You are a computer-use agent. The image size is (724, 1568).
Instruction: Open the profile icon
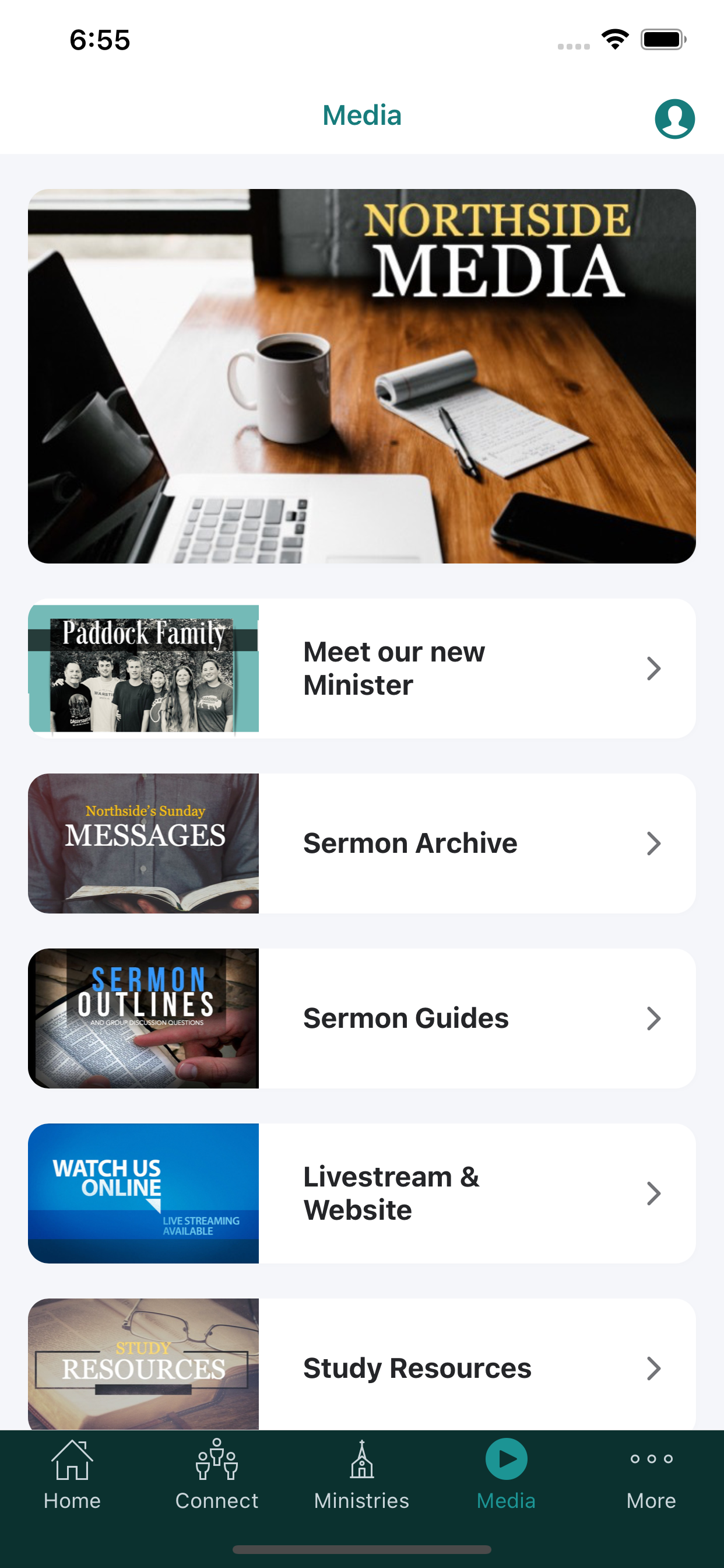tap(674, 118)
